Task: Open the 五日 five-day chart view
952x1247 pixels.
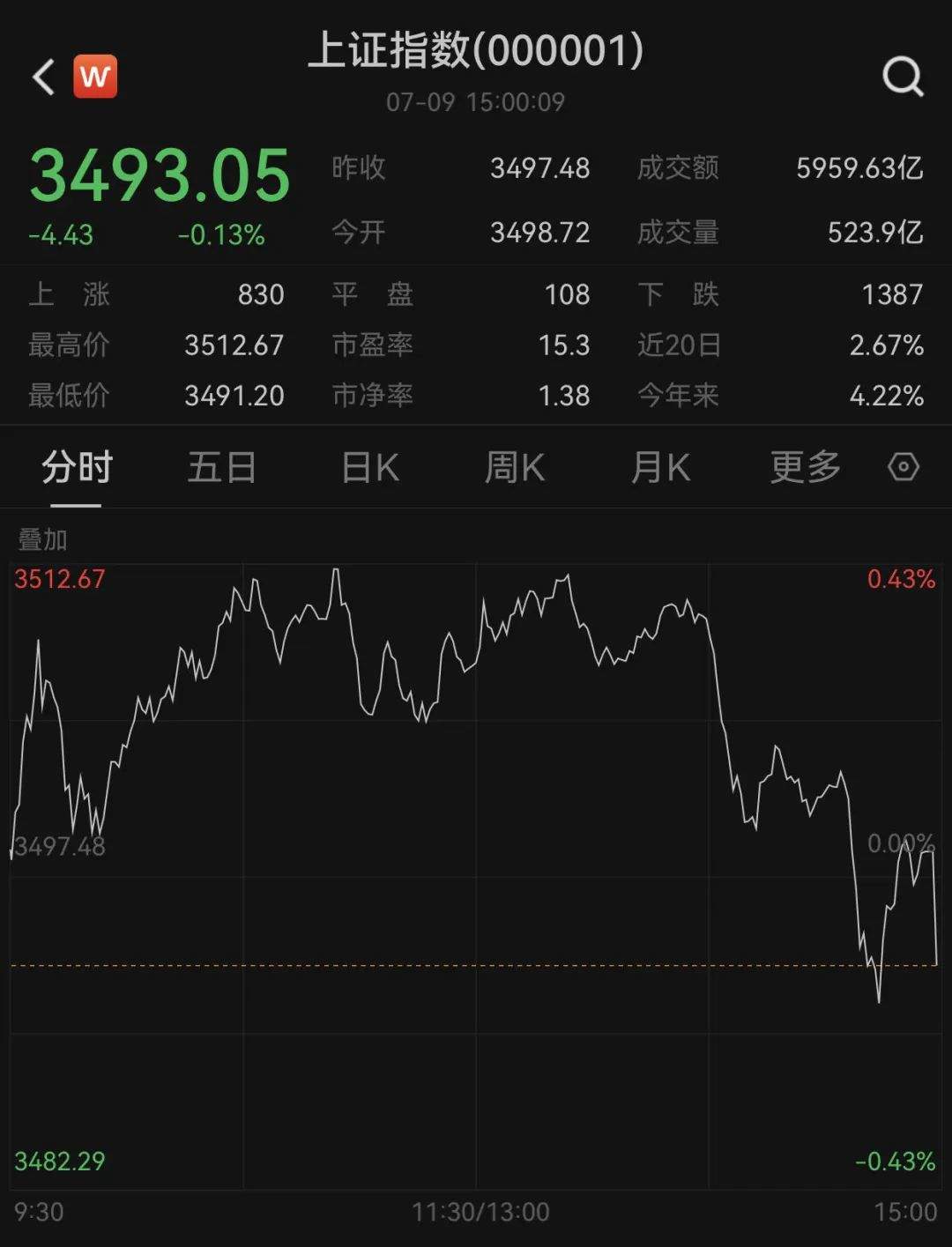Action: point(222,469)
